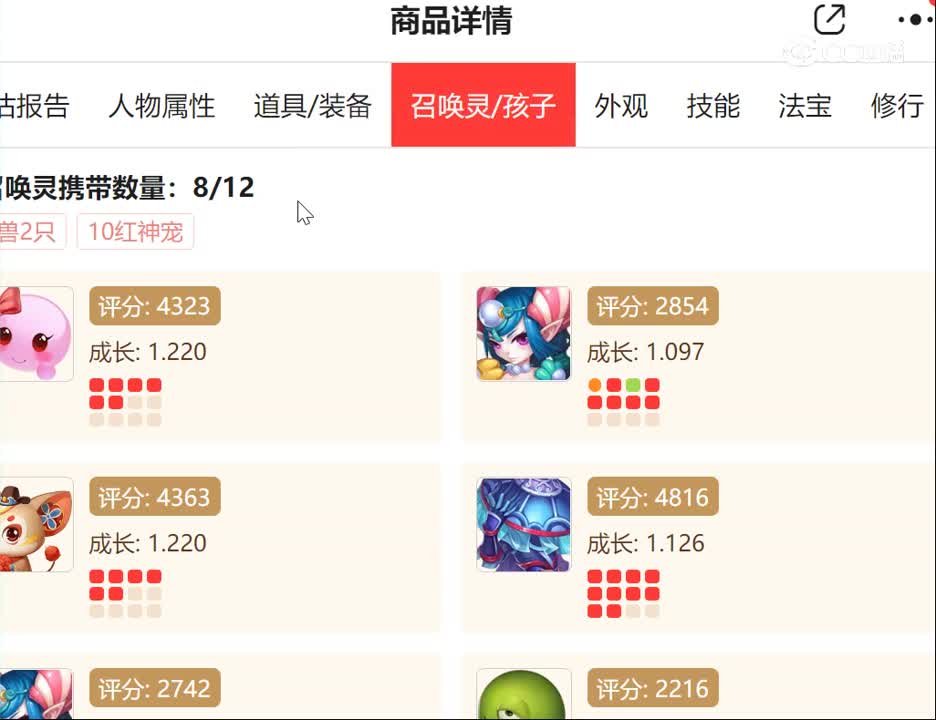The image size is (936, 720).
Task: Open the summon card with 评分 4816
Action: point(698,548)
